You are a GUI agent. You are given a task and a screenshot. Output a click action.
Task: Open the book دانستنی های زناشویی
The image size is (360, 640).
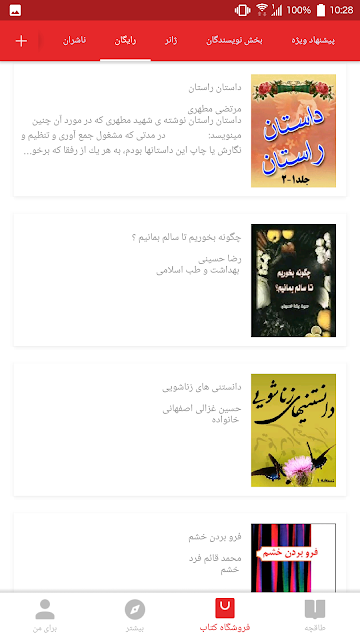tap(180, 430)
